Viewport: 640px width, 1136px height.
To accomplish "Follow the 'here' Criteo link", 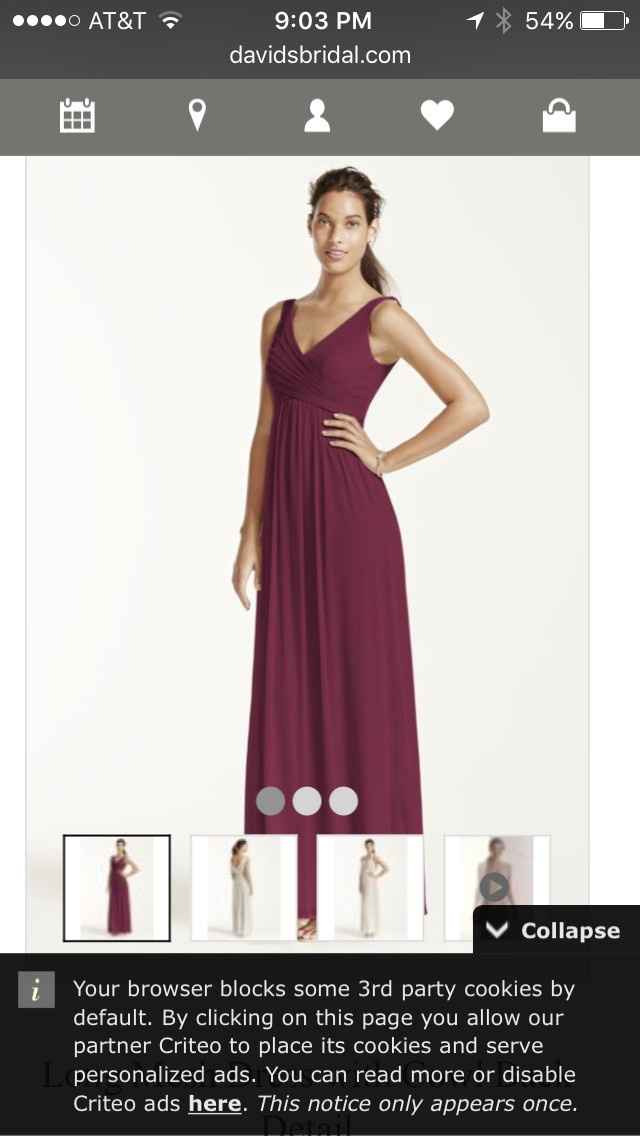I will point(215,1104).
